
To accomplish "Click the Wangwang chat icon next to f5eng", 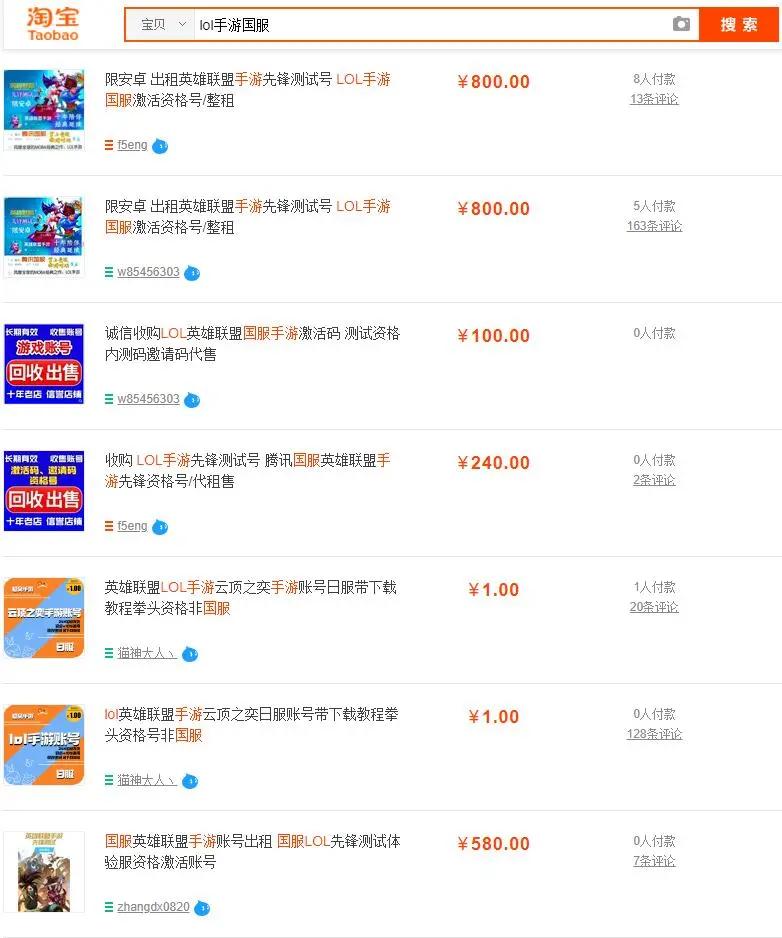I will click(x=159, y=145).
